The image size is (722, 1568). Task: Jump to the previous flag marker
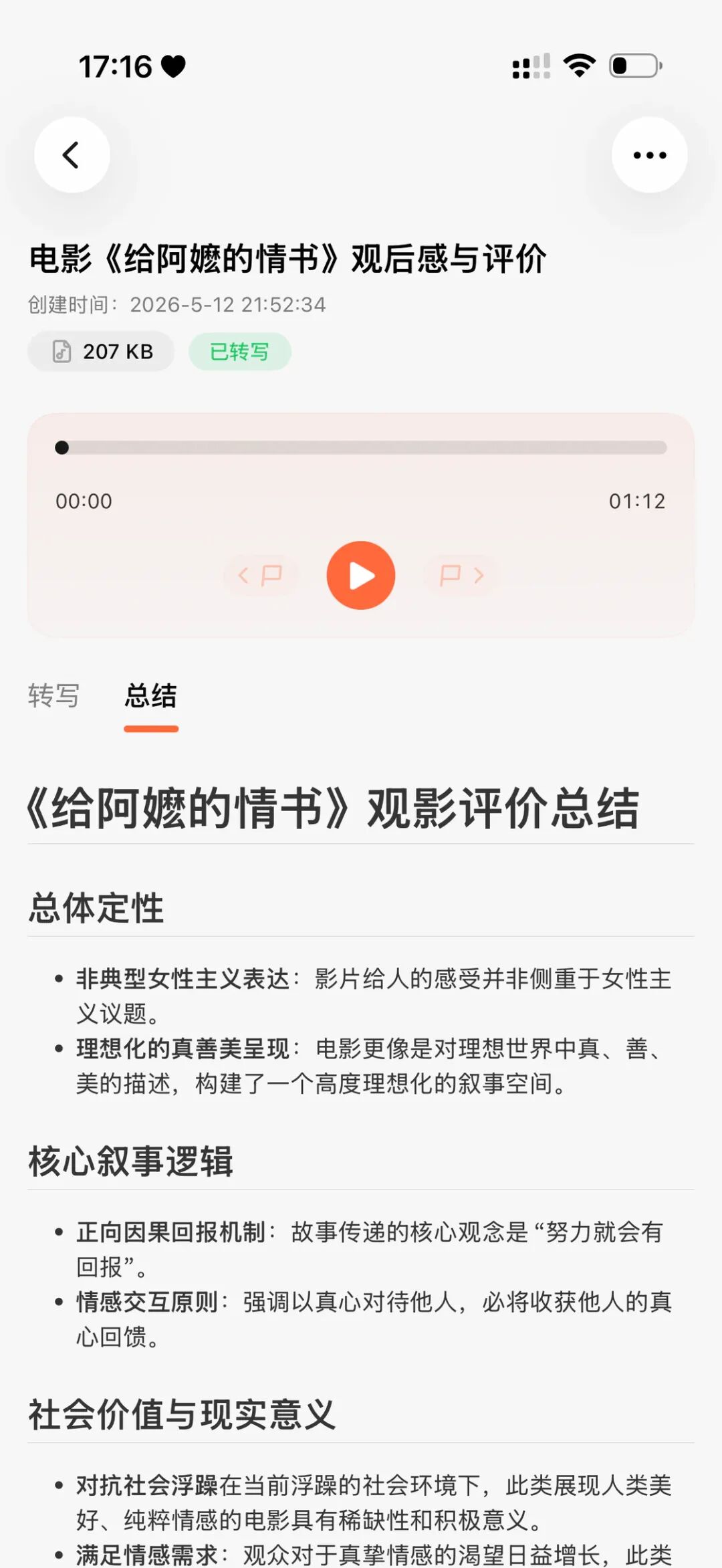pyautogui.click(x=261, y=575)
